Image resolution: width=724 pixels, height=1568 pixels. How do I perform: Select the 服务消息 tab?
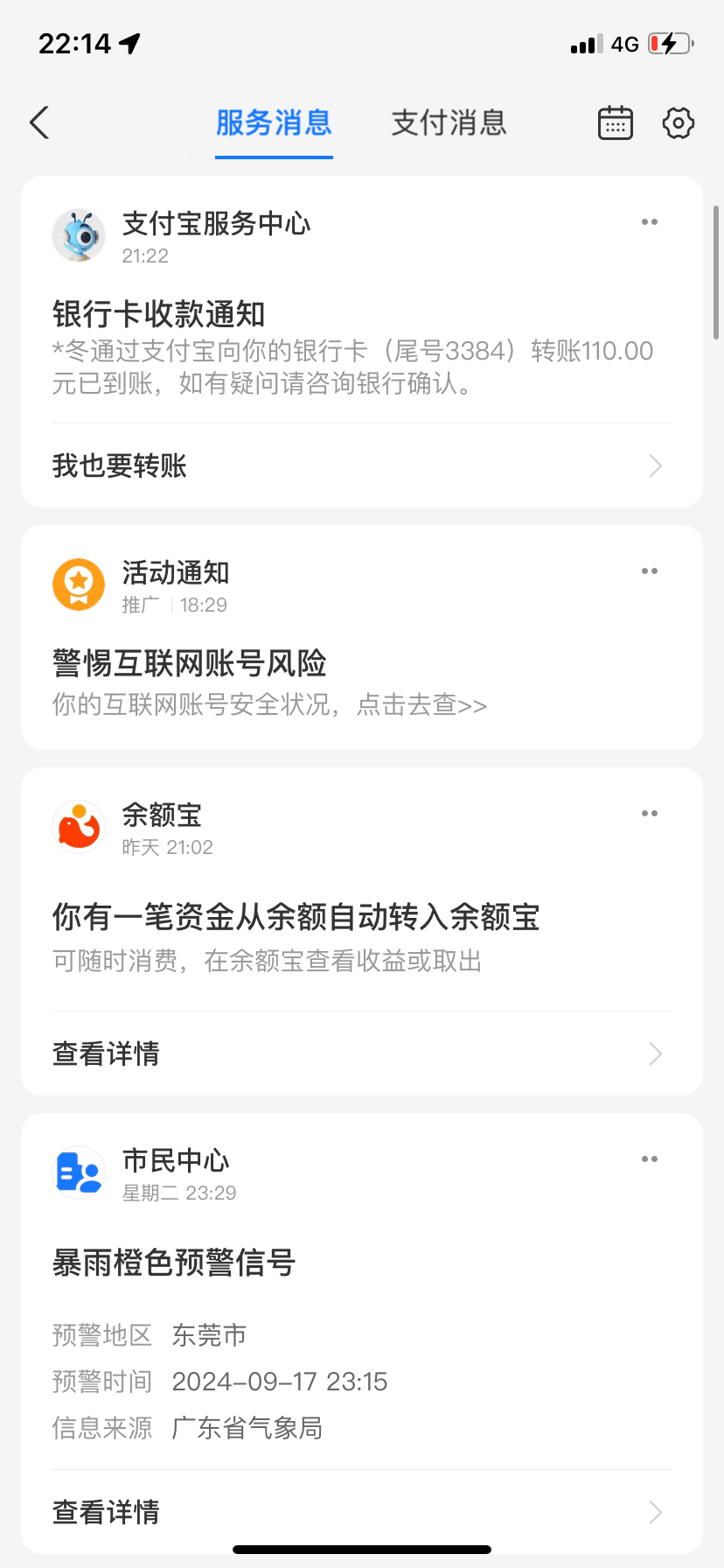[274, 123]
